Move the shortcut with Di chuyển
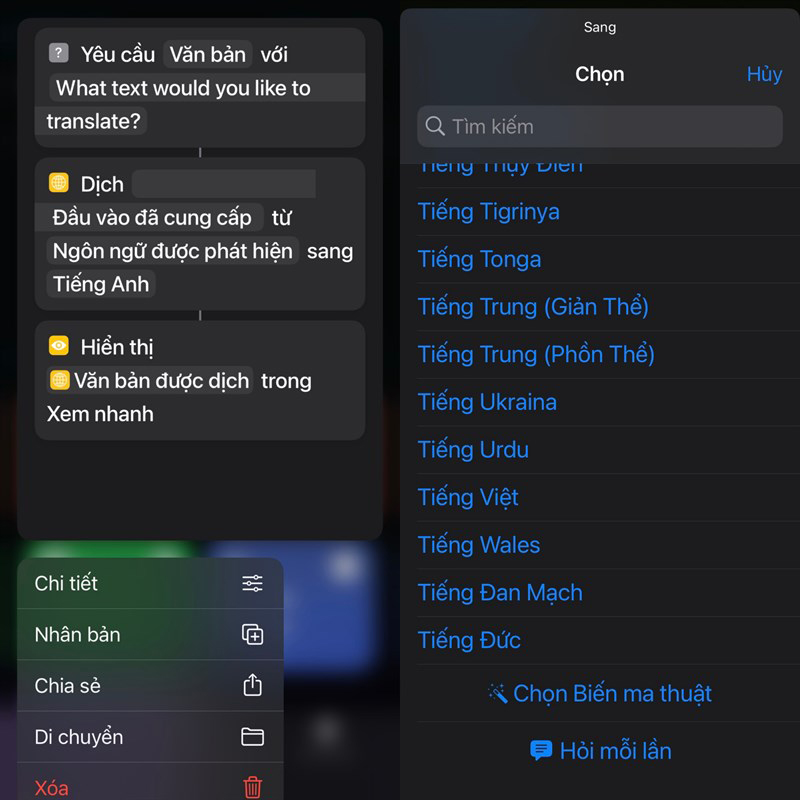 [150, 737]
